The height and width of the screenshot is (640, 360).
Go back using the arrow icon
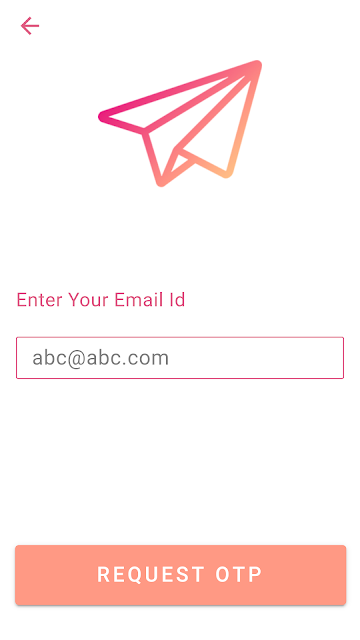pyautogui.click(x=30, y=26)
